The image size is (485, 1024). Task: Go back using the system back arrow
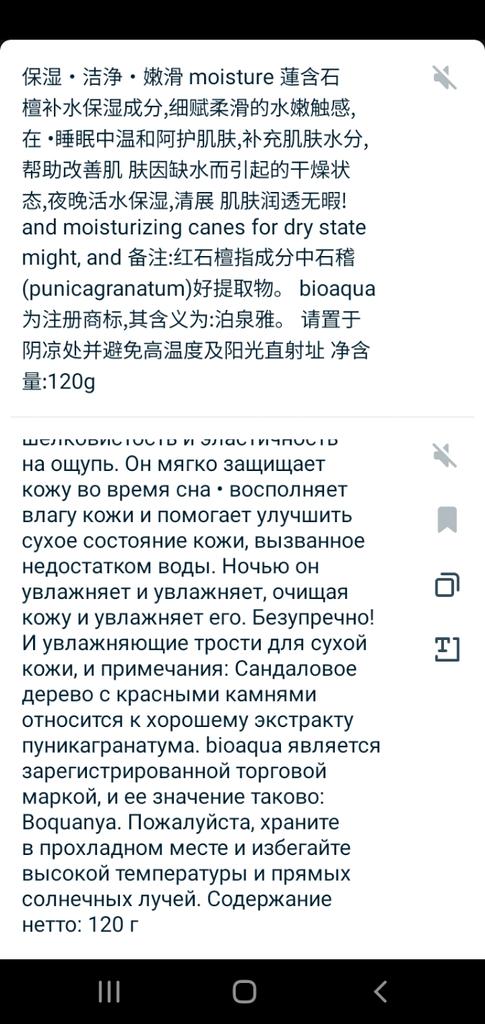click(x=381, y=991)
